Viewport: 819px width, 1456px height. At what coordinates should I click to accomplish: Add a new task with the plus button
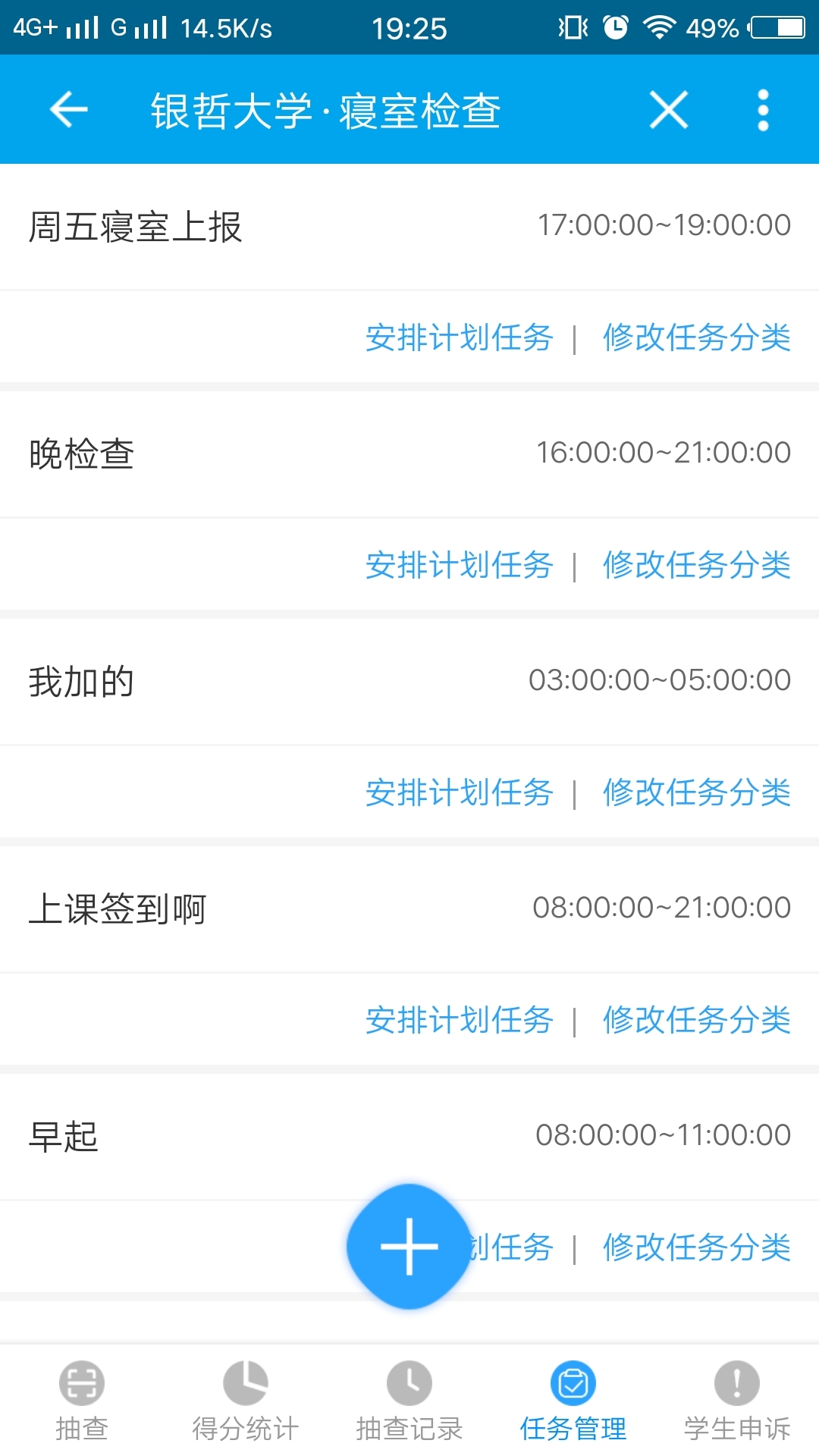click(409, 1247)
